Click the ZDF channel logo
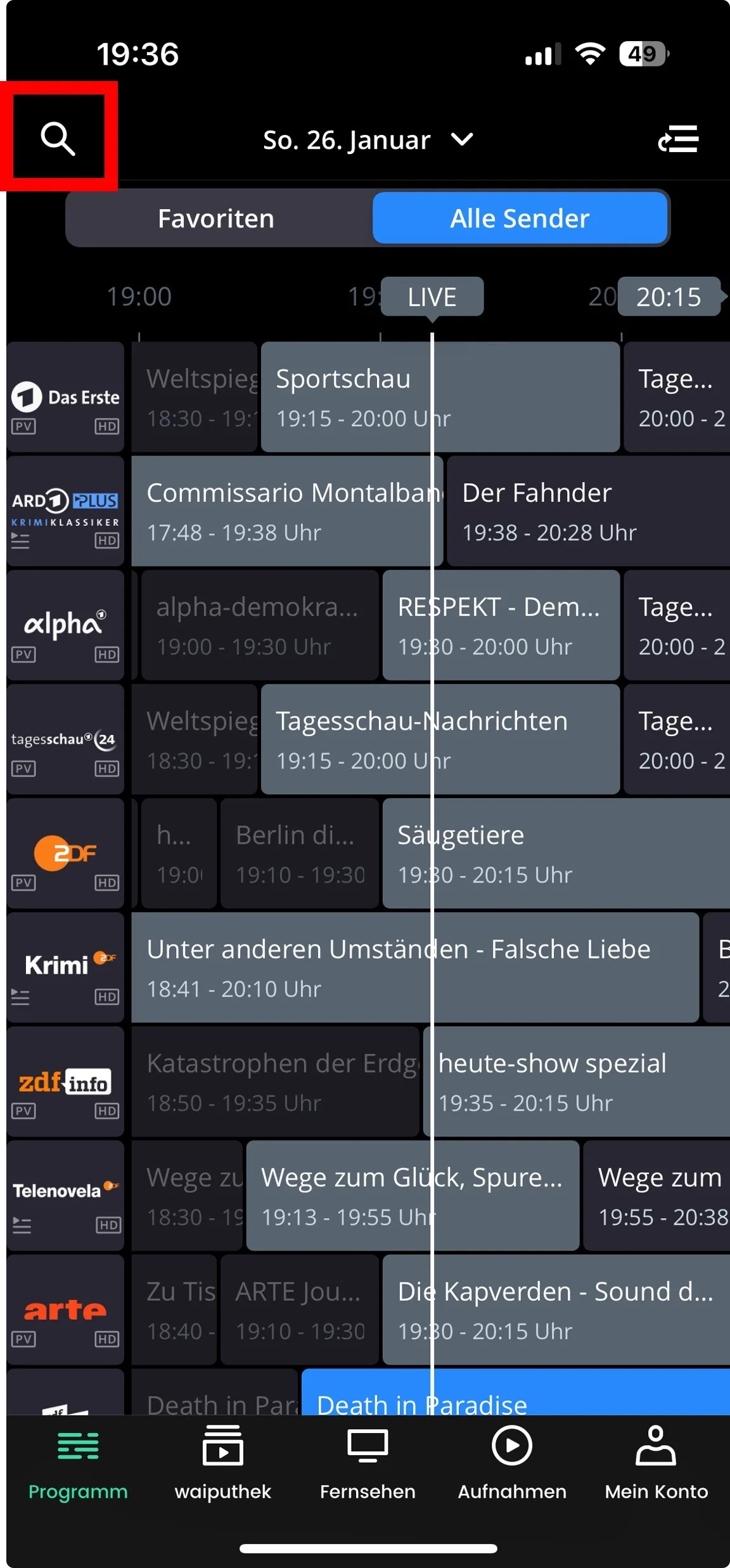 pyautogui.click(x=65, y=853)
